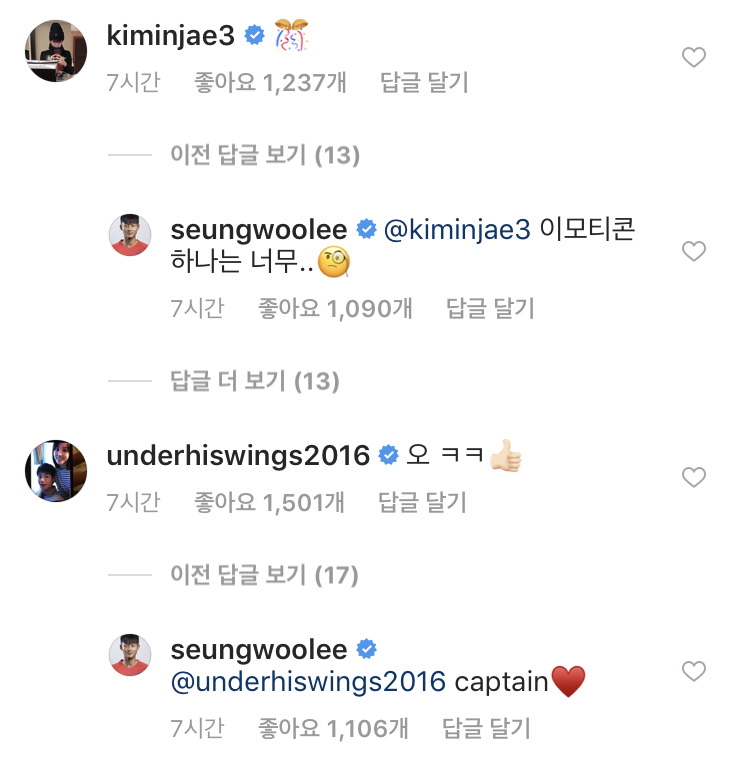The height and width of the screenshot is (761, 750).
Task: Open the underhiswings2016 username
Action: click(238, 456)
